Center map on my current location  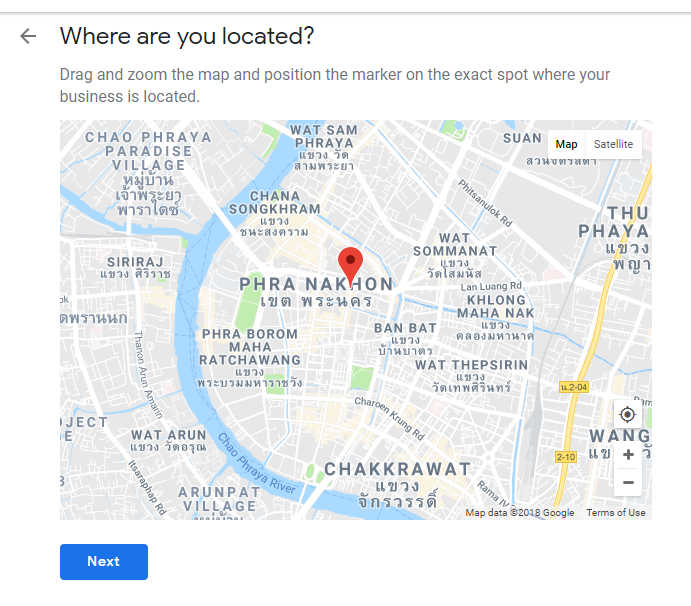[627, 414]
